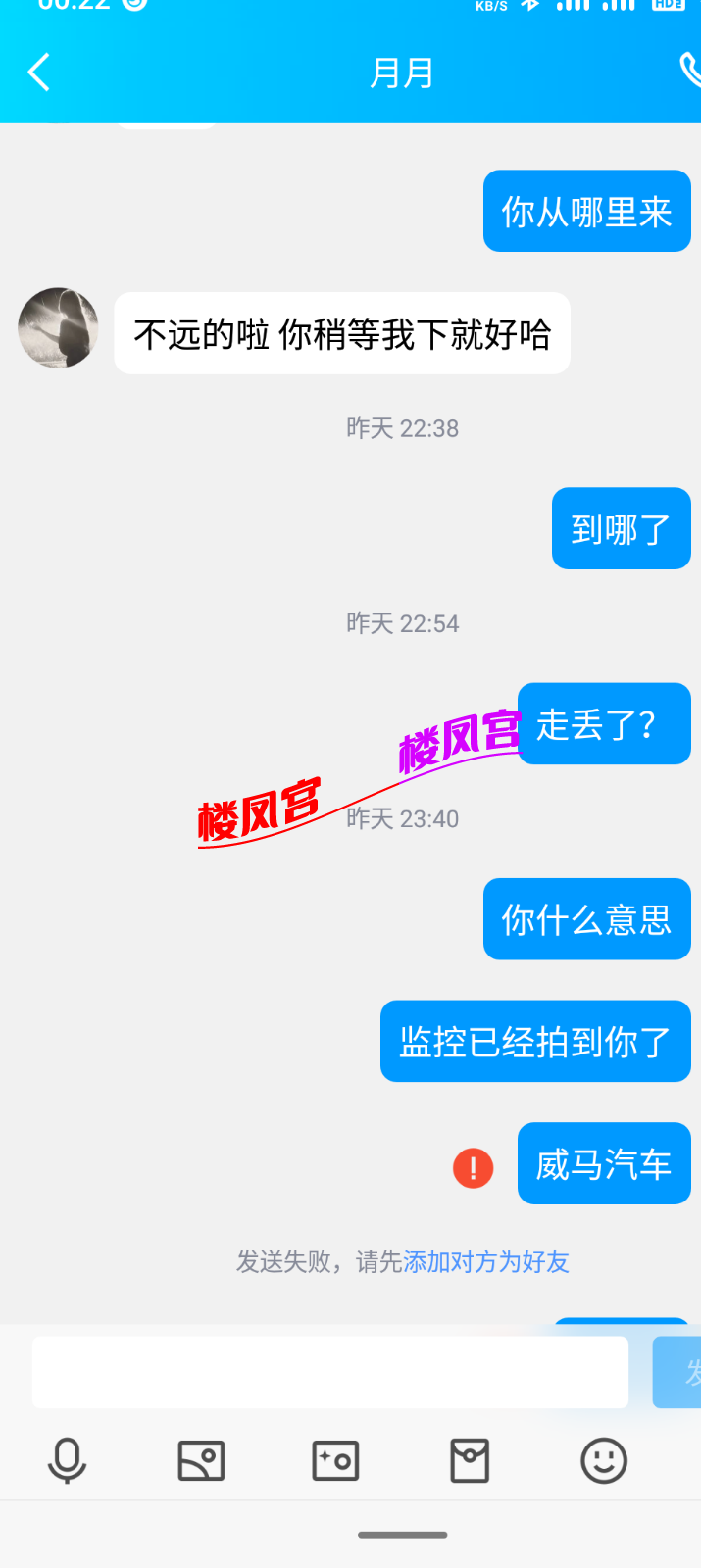The height and width of the screenshot is (1568, 701).
Task: Open 月月's profile avatar
Action: click(58, 328)
